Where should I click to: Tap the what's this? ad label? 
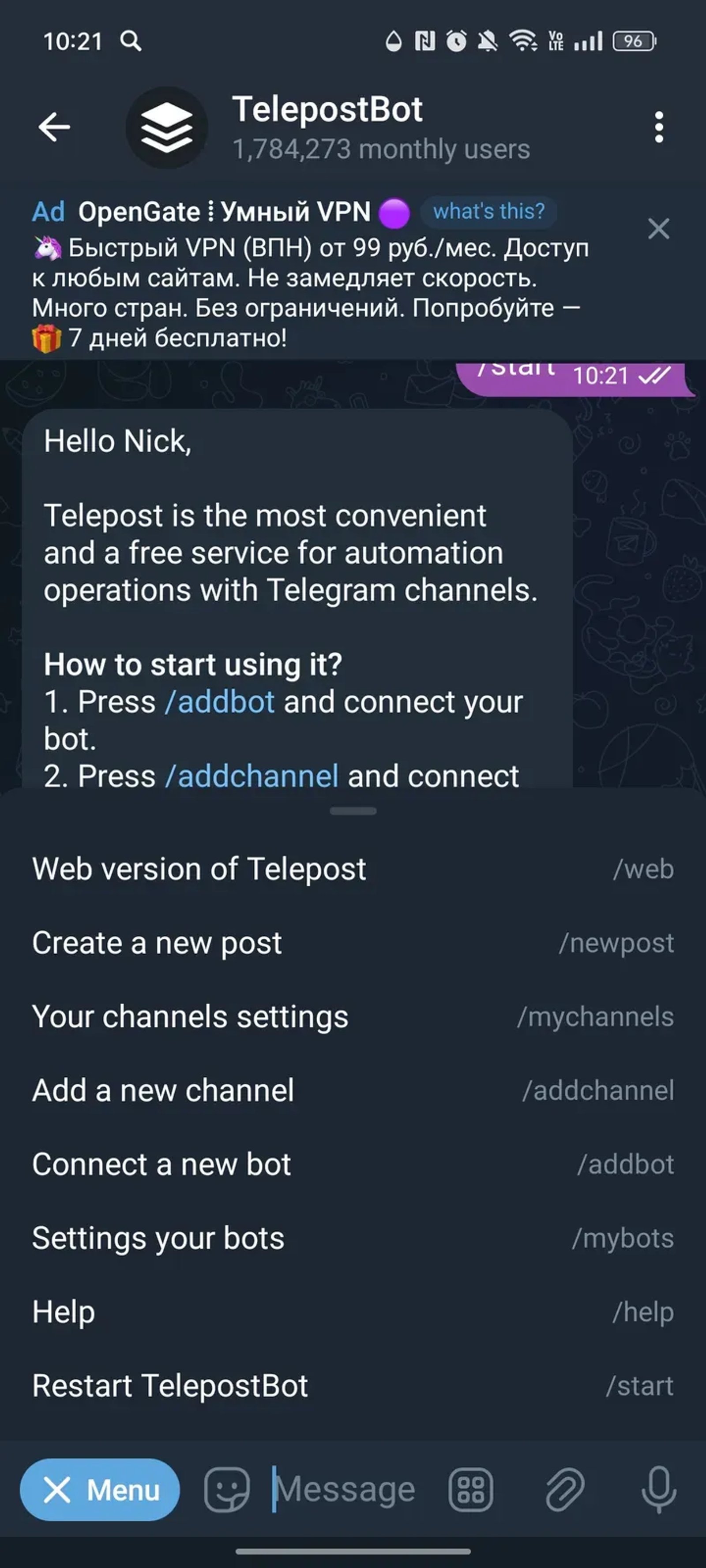tap(489, 212)
